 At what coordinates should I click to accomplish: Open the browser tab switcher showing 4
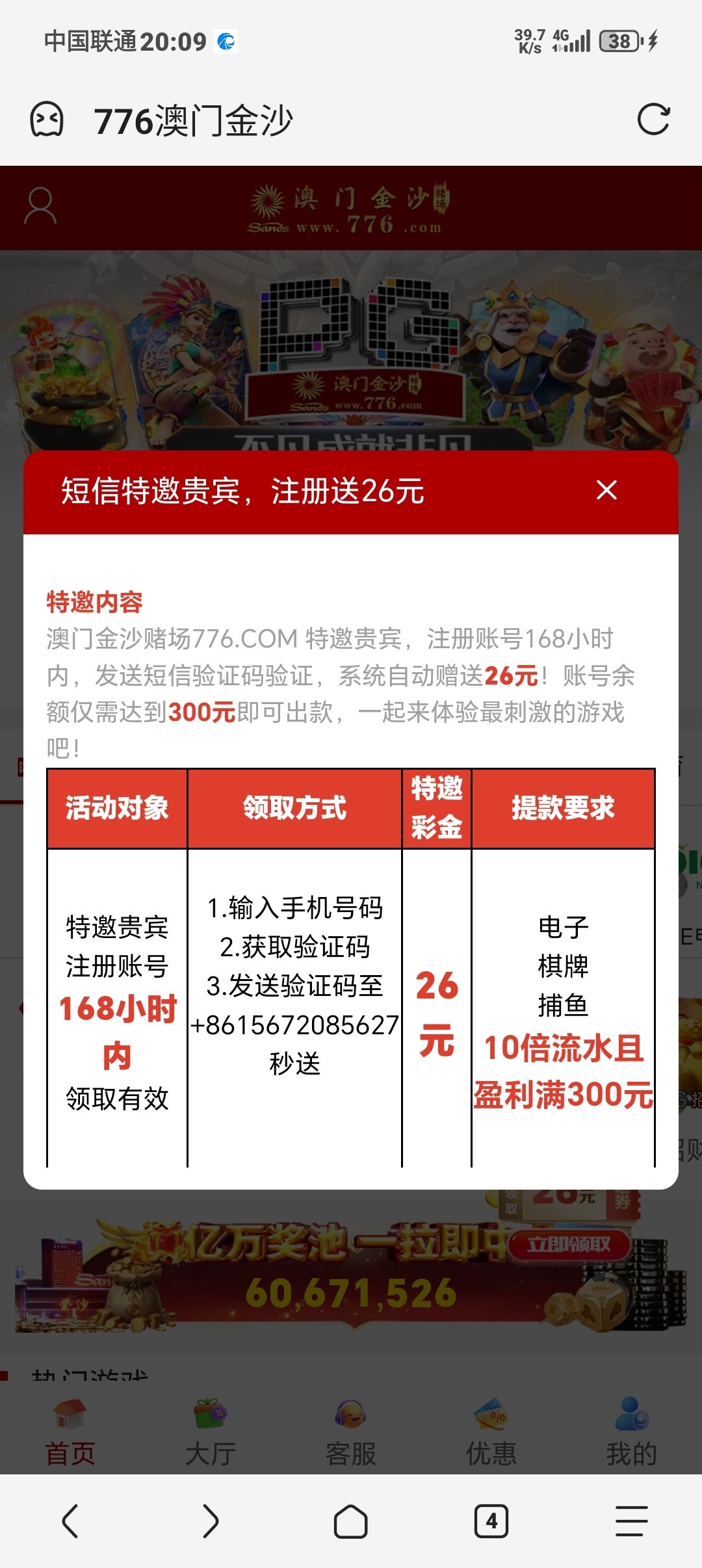coord(491,1521)
